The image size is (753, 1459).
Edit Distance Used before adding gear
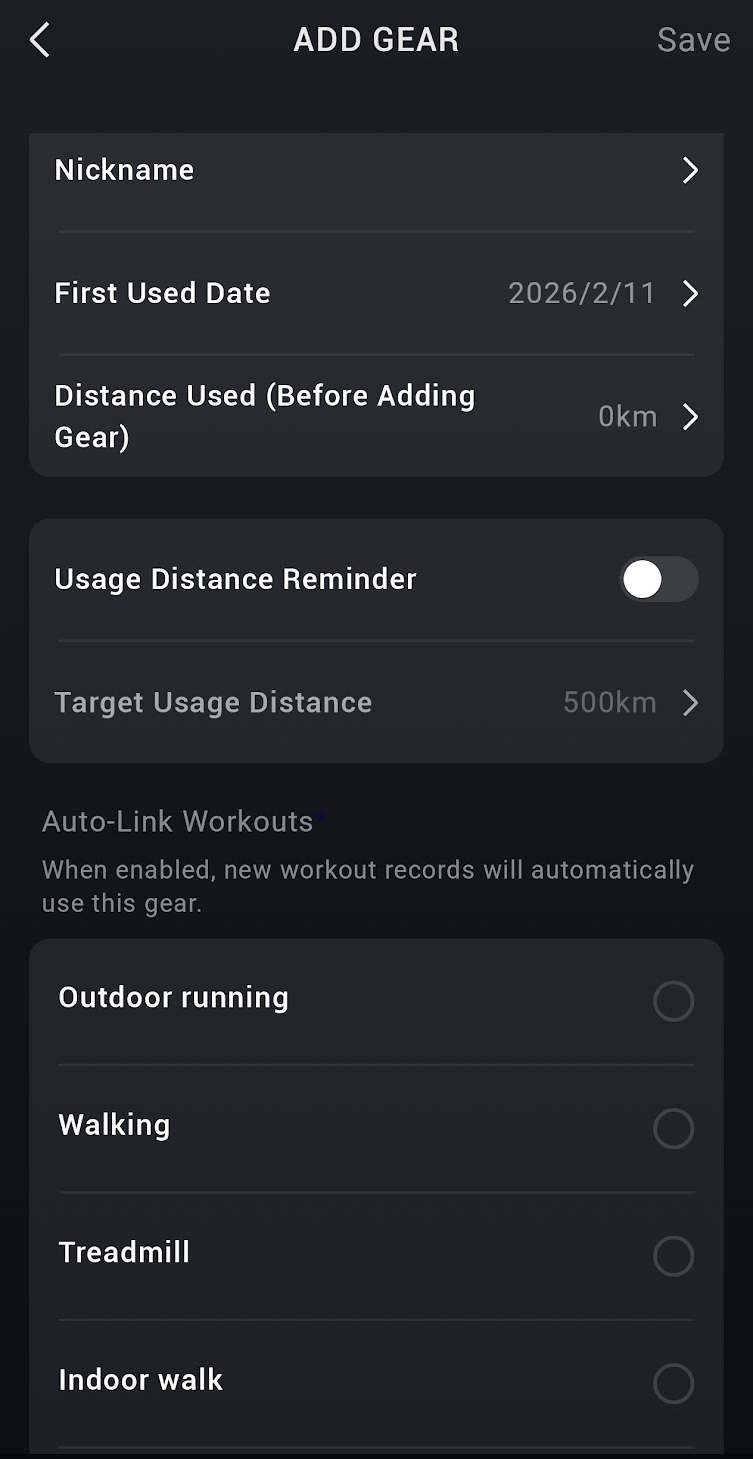(x=376, y=417)
